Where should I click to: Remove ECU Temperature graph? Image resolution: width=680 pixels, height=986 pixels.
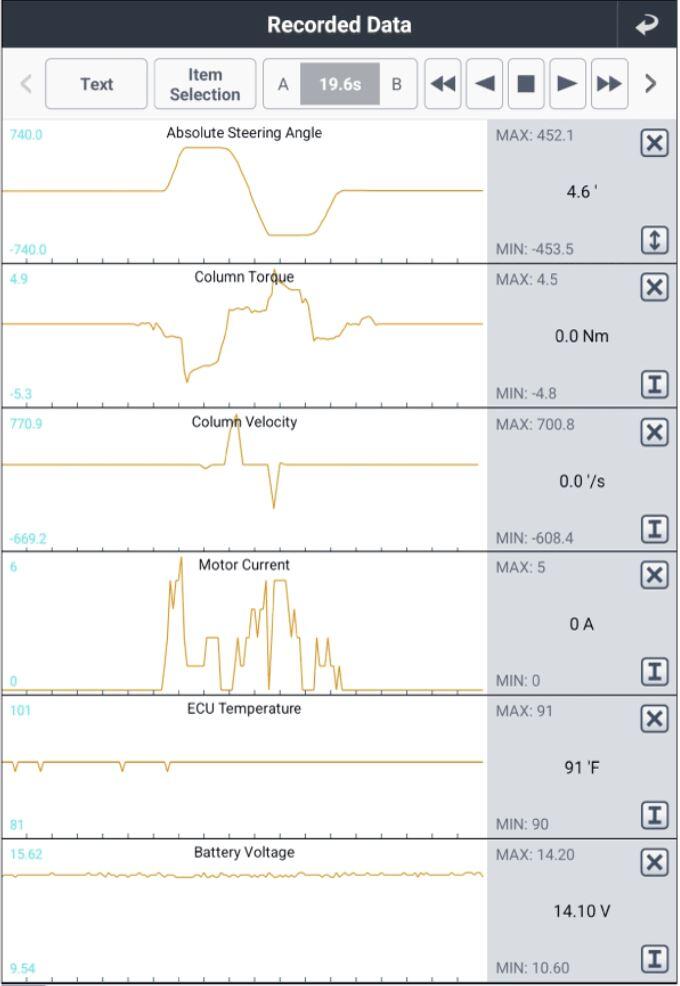tap(654, 719)
